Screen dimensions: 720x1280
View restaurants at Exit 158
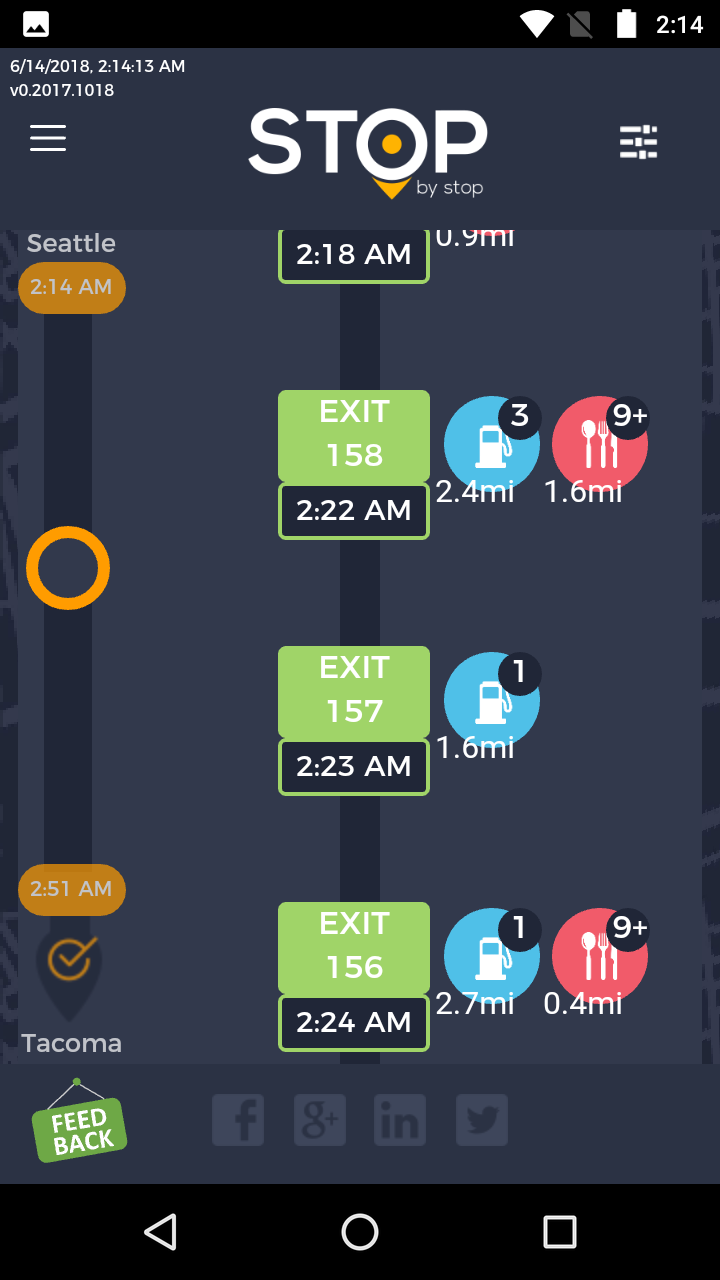pos(600,445)
